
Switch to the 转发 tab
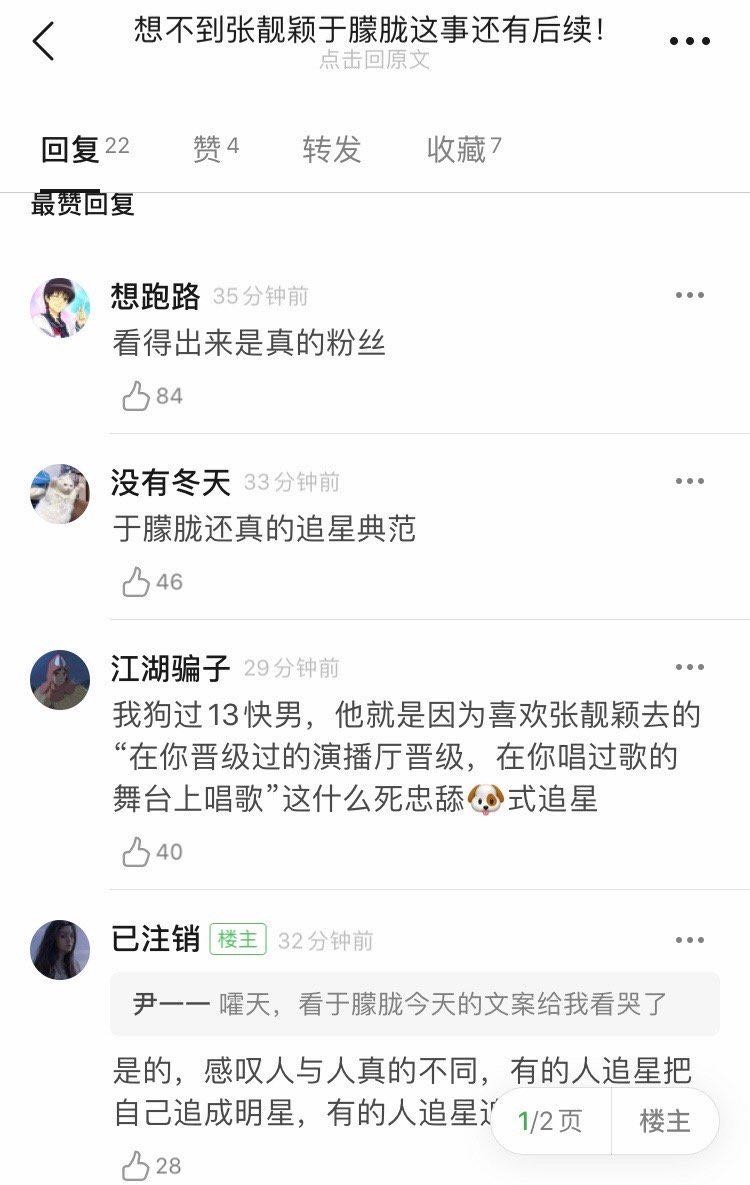pyautogui.click(x=332, y=148)
